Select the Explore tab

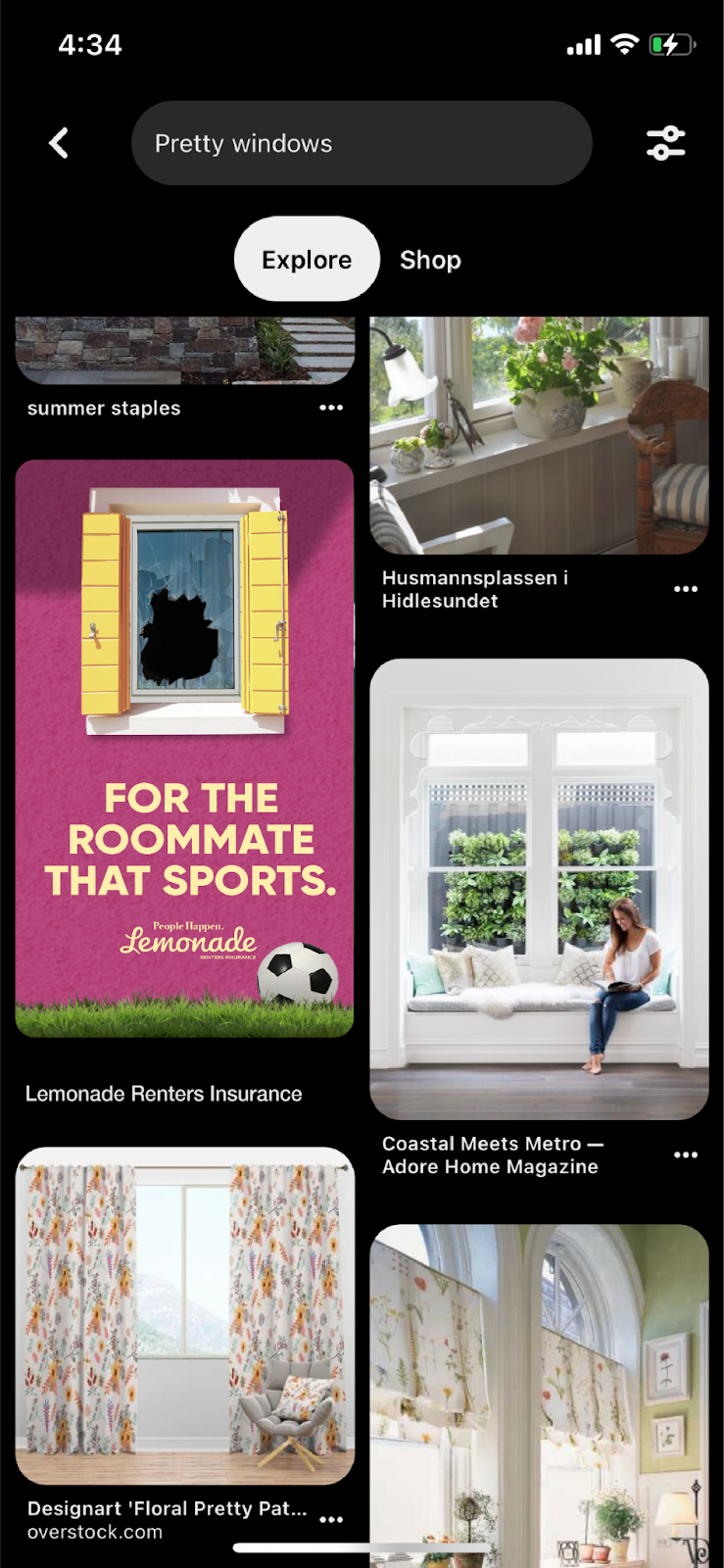coord(307,260)
